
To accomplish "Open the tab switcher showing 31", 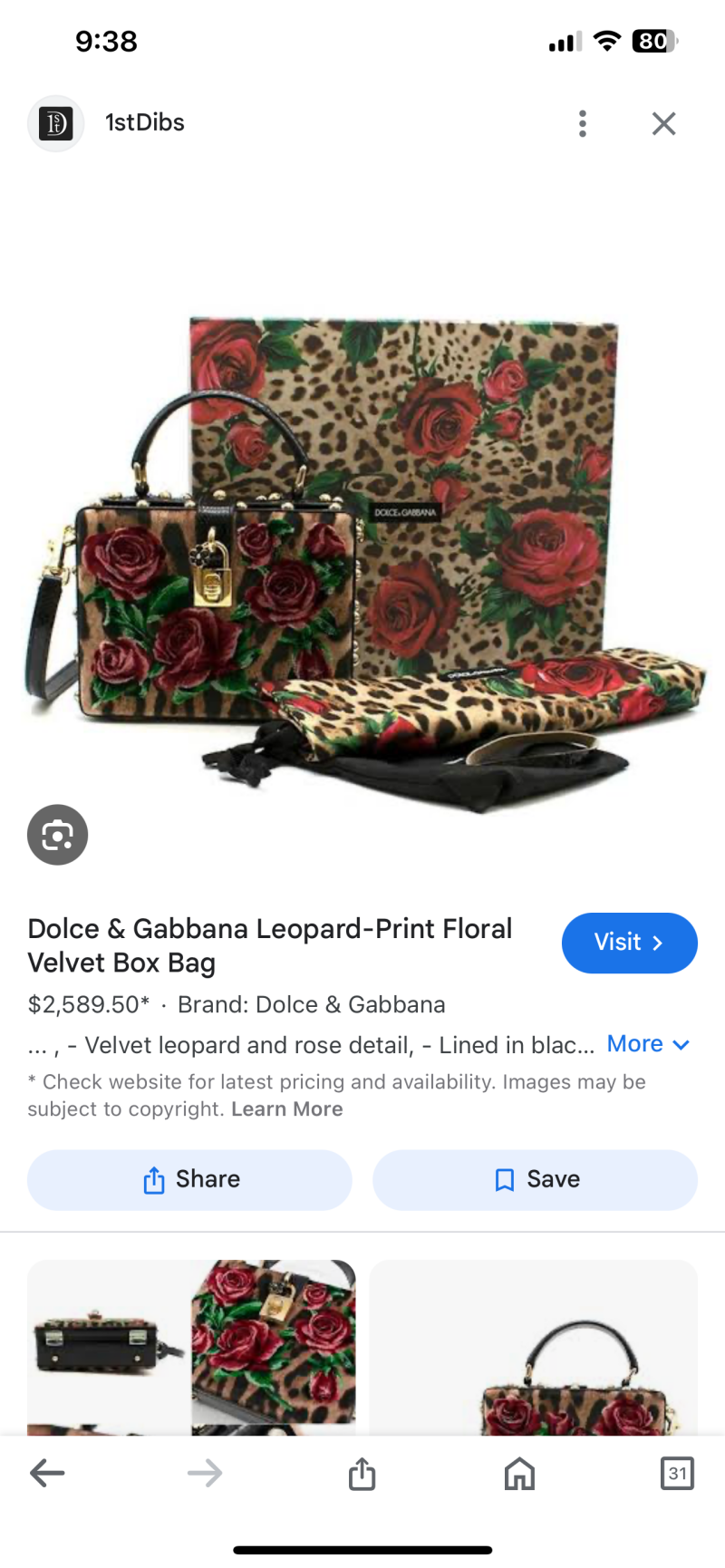I will coord(677,1473).
